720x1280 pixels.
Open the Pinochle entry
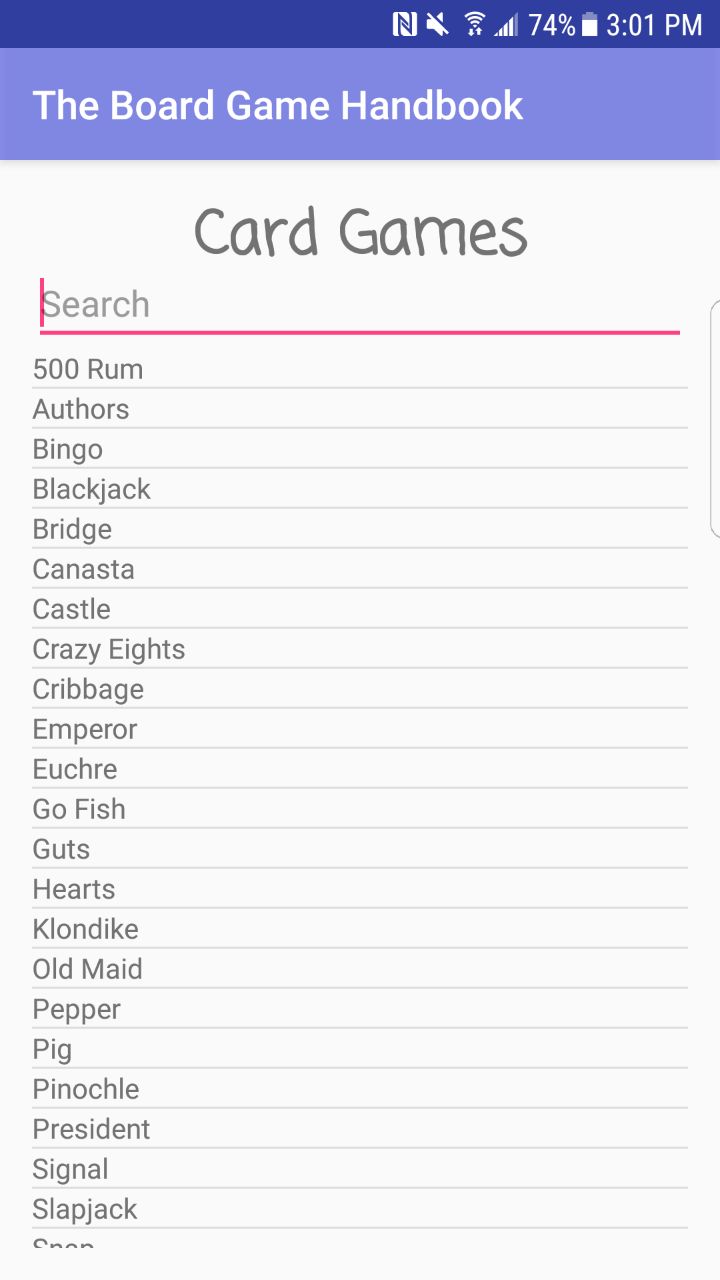[360, 1089]
